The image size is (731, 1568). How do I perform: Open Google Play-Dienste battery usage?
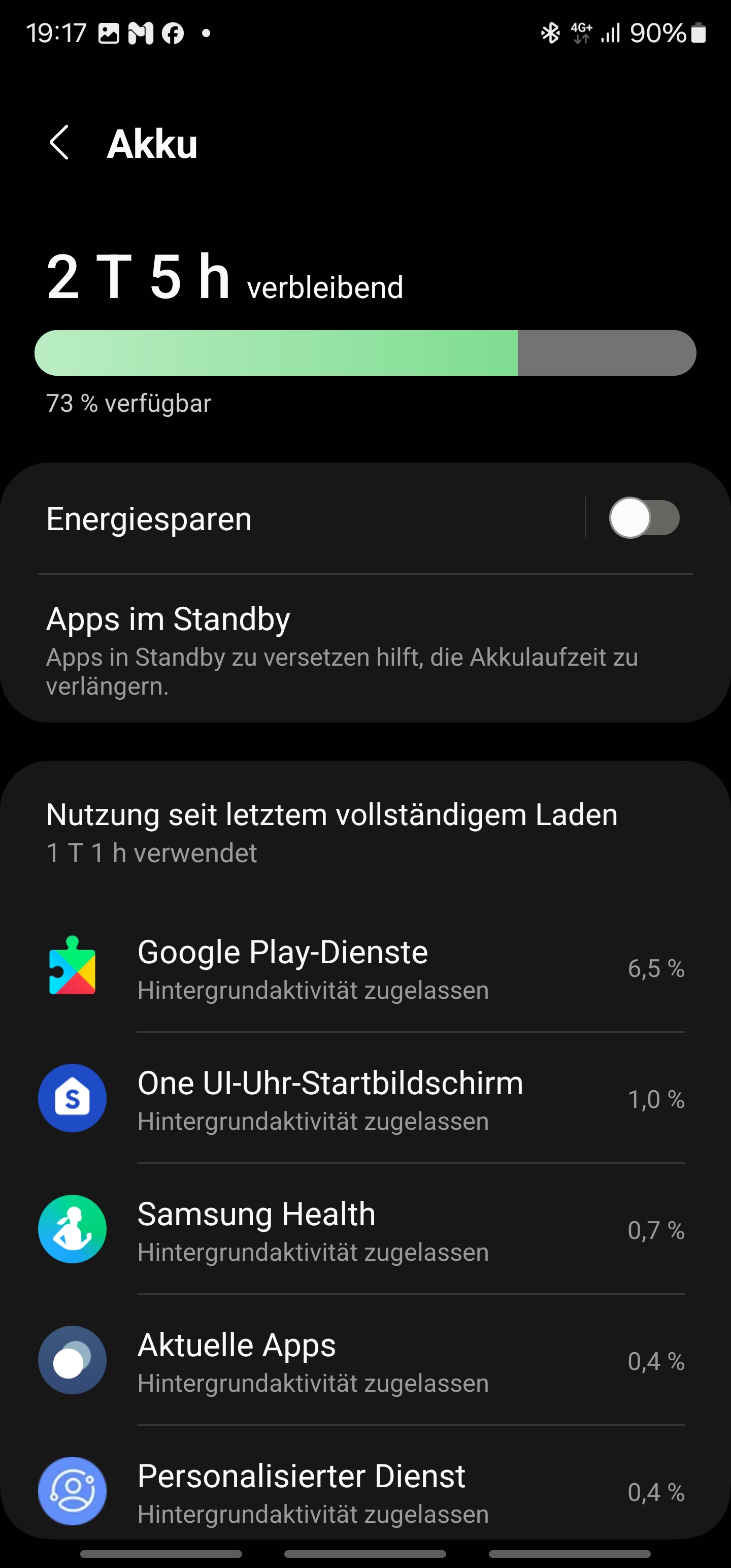coord(365,969)
